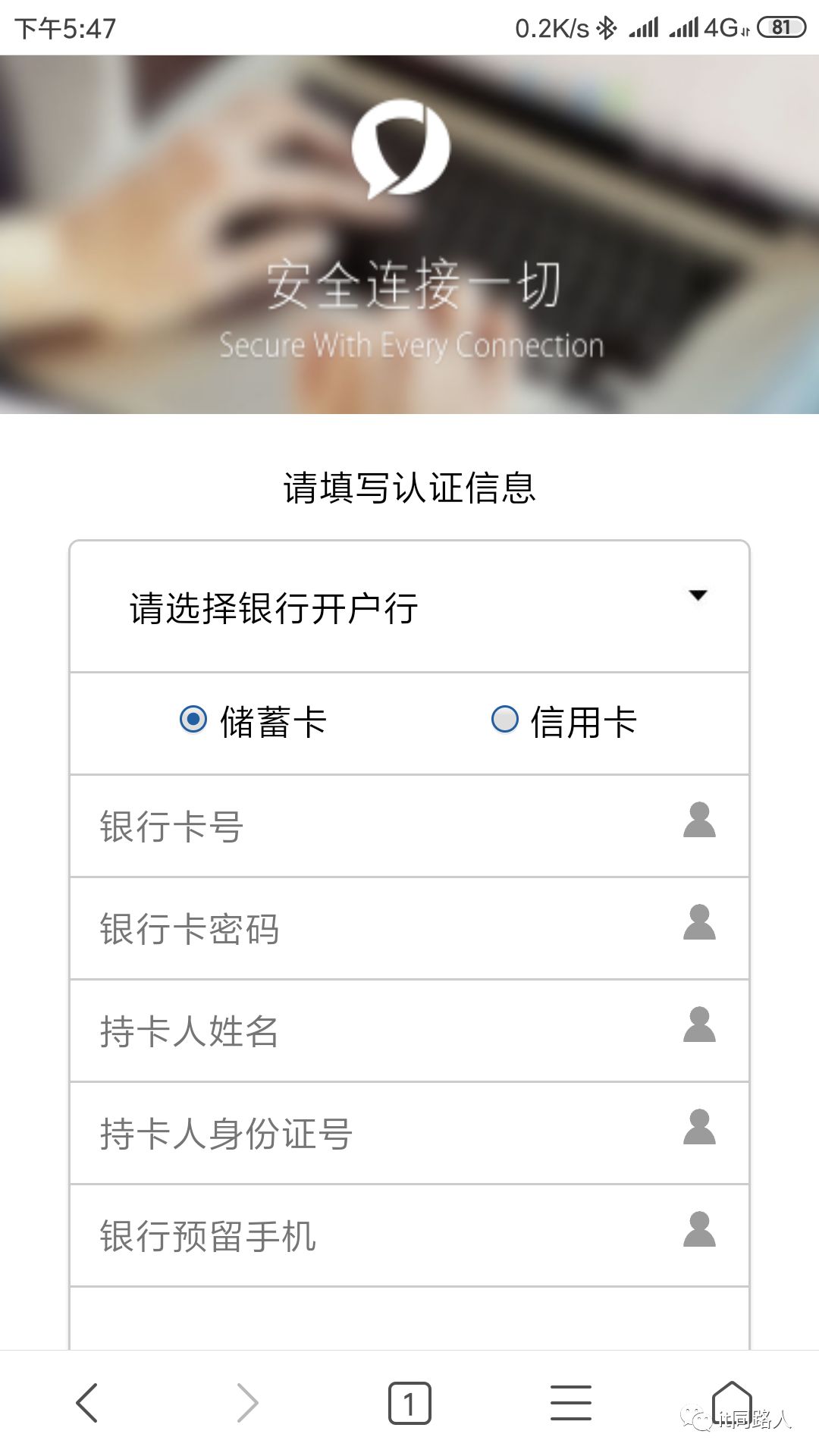Tap the 银行卡号 input field
Screen dimensions: 819x1456
point(379,827)
